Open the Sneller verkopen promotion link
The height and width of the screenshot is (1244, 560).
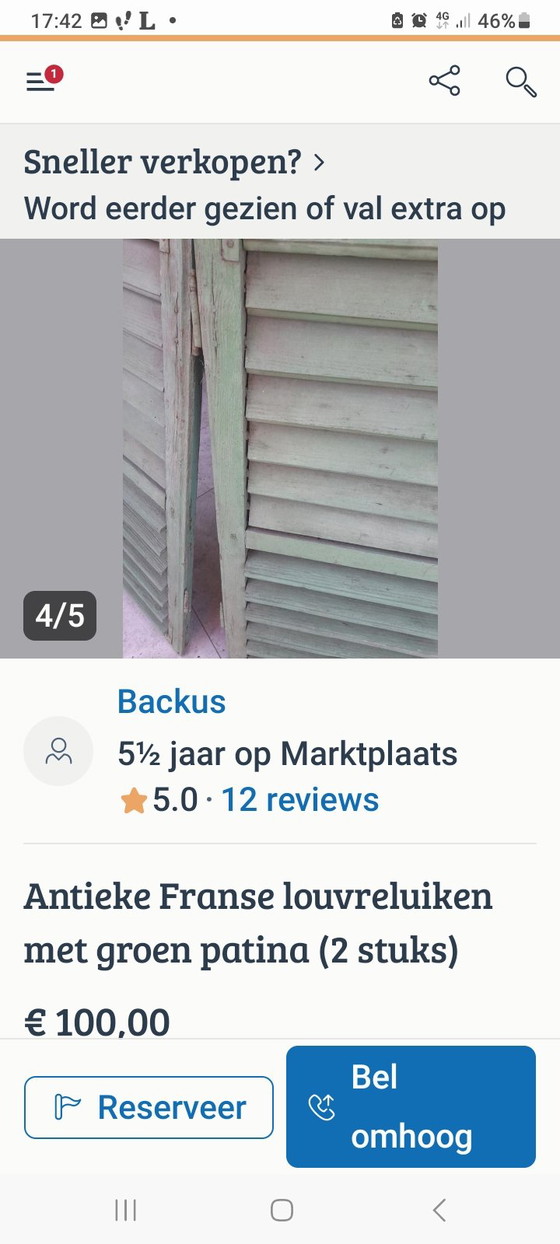tap(175, 160)
